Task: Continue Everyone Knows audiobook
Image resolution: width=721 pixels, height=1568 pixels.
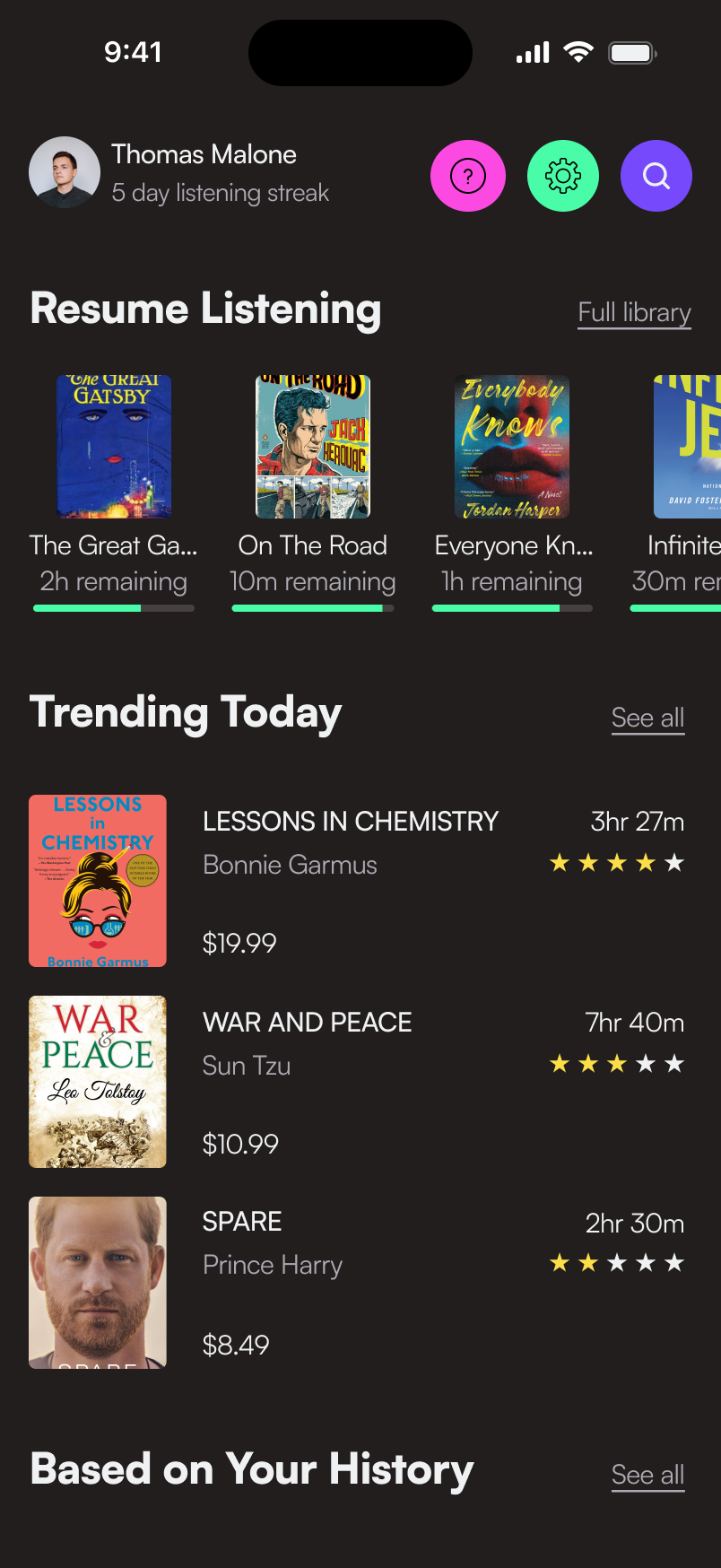Action: [x=512, y=447]
